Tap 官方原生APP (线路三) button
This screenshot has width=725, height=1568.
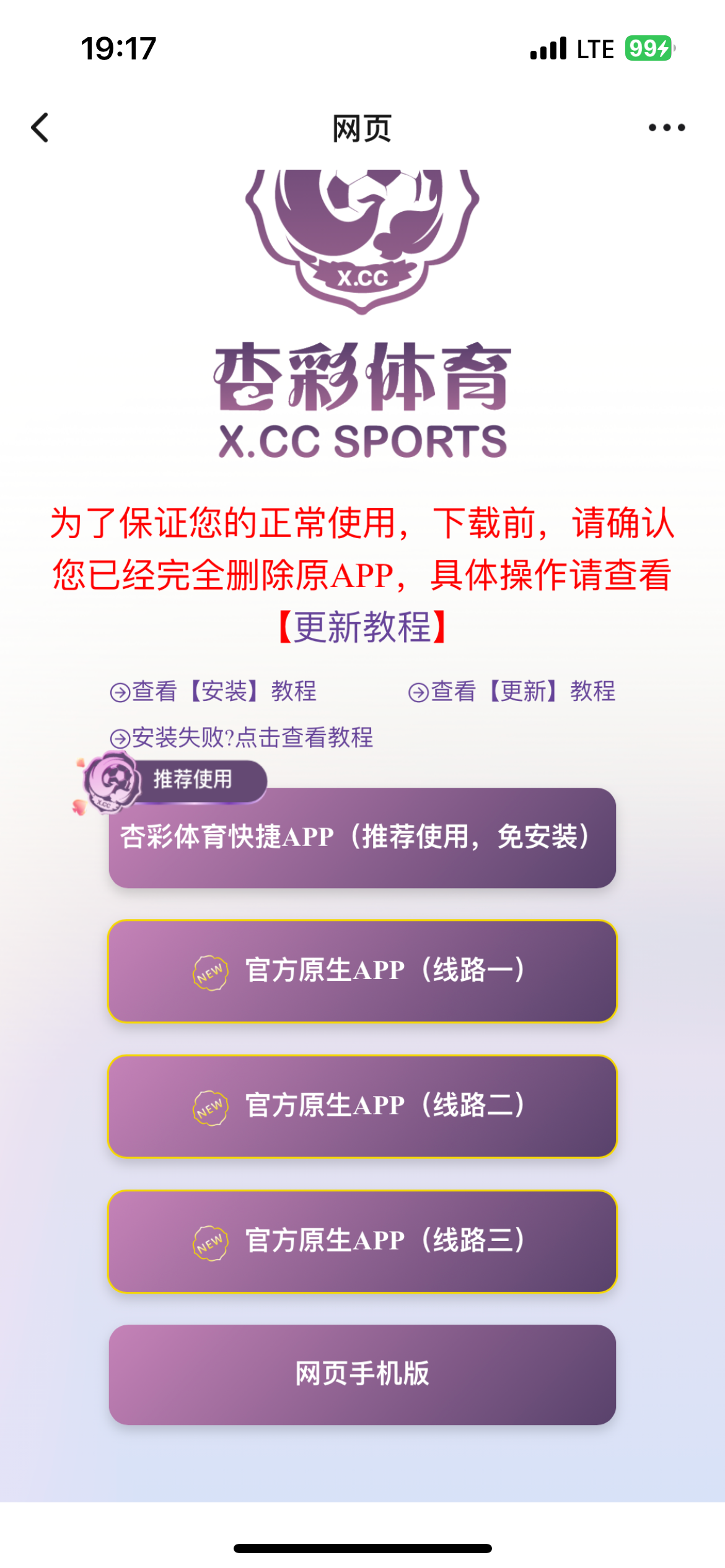[x=362, y=1241]
